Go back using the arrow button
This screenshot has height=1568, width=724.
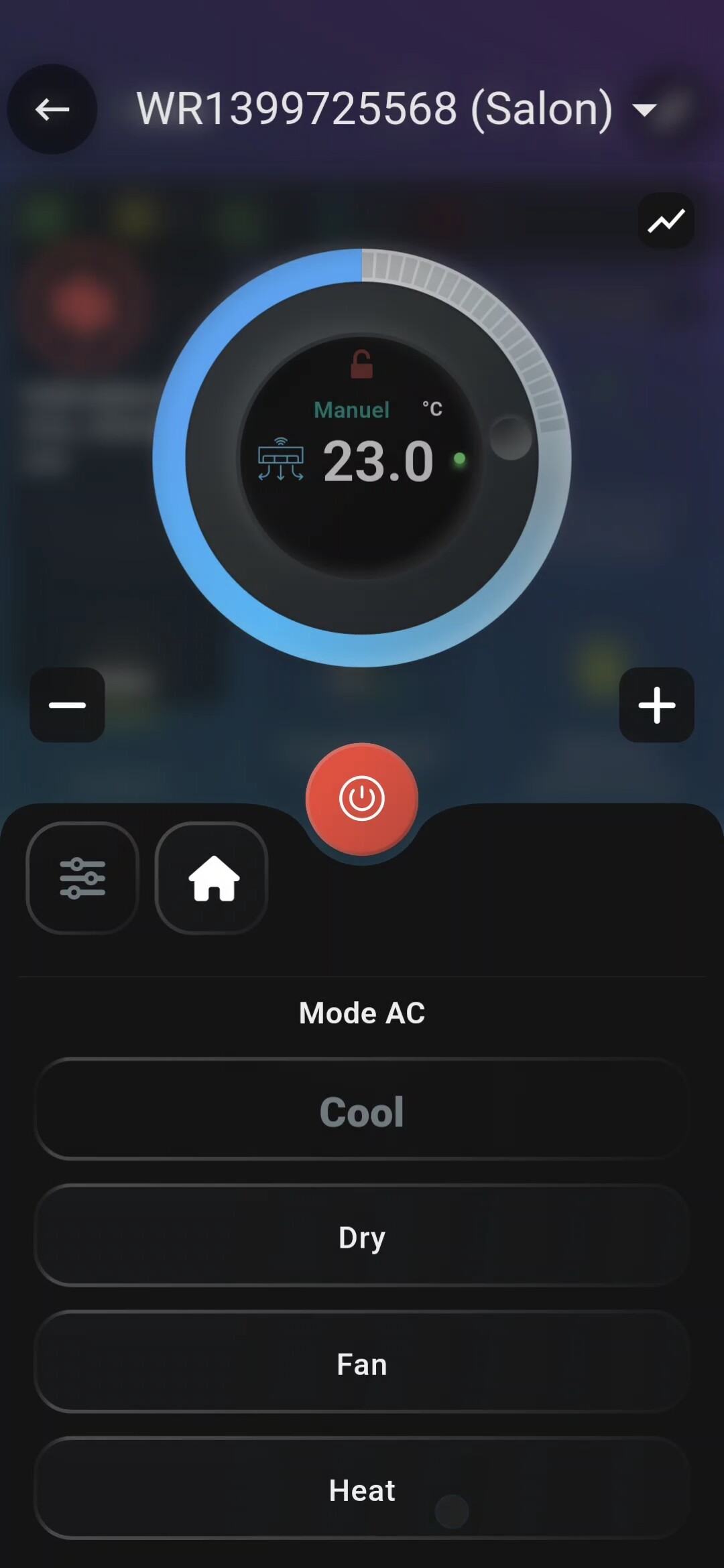pos(52,109)
